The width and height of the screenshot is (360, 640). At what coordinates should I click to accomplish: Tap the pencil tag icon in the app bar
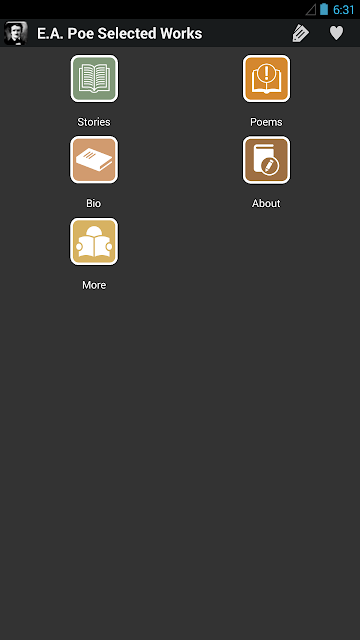point(300,33)
